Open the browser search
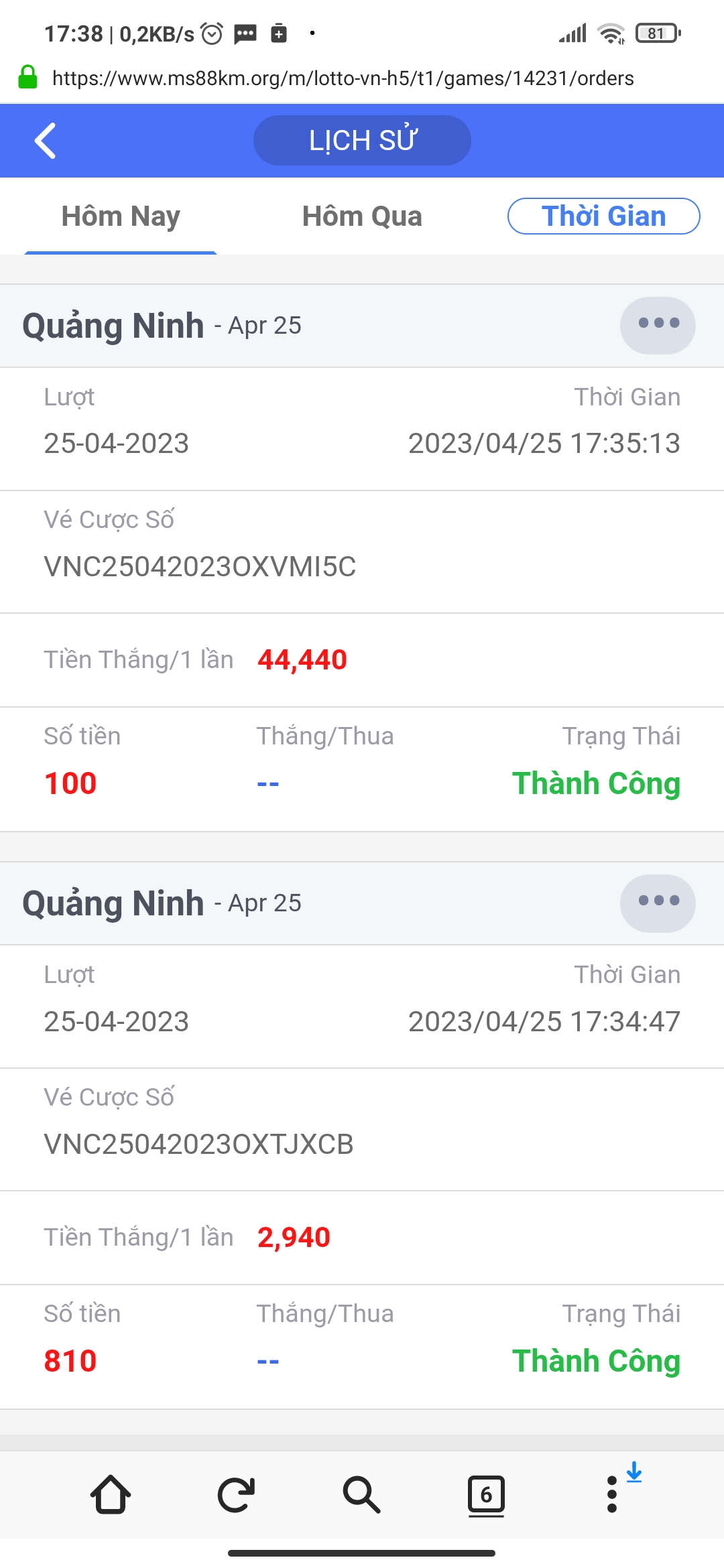Viewport: 724px width, 1568px height. click(361, 1494)
